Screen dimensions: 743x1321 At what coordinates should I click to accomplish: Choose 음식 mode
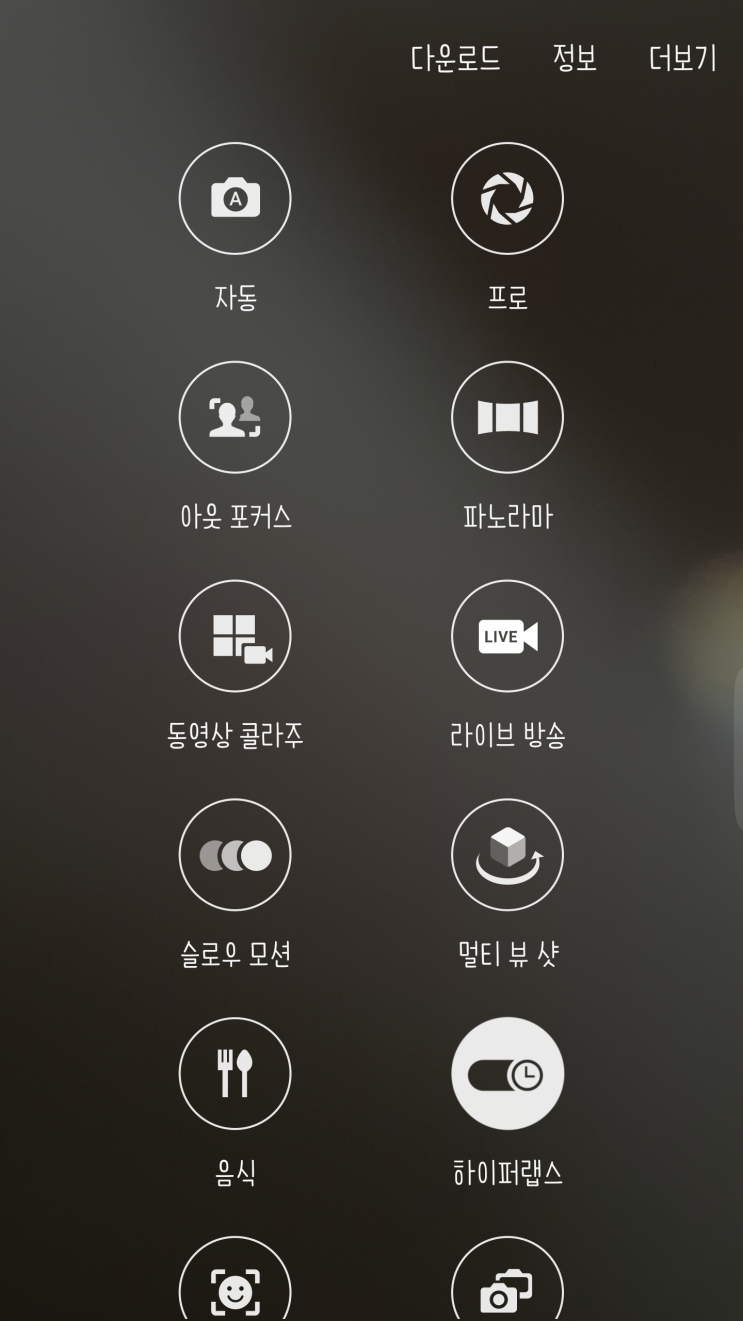[235, 1074]
